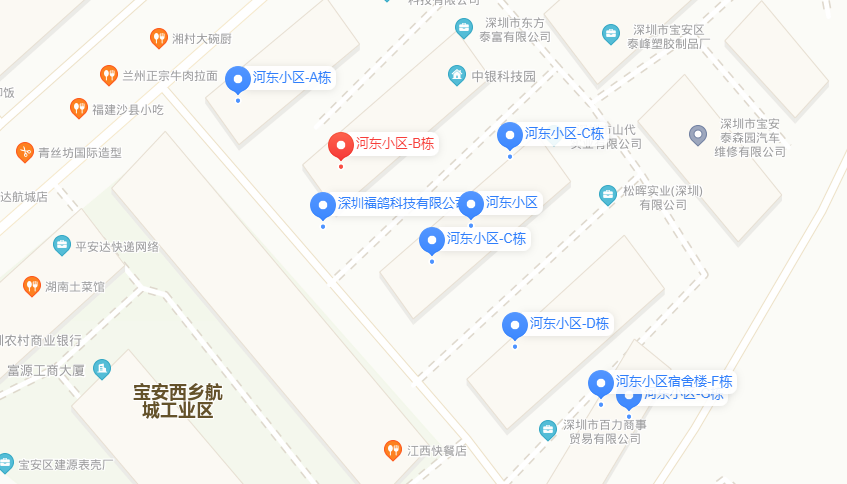
Task: Select the 兰州正宗牛肉拉面 restaurant icon
Action: coord(109,75)
